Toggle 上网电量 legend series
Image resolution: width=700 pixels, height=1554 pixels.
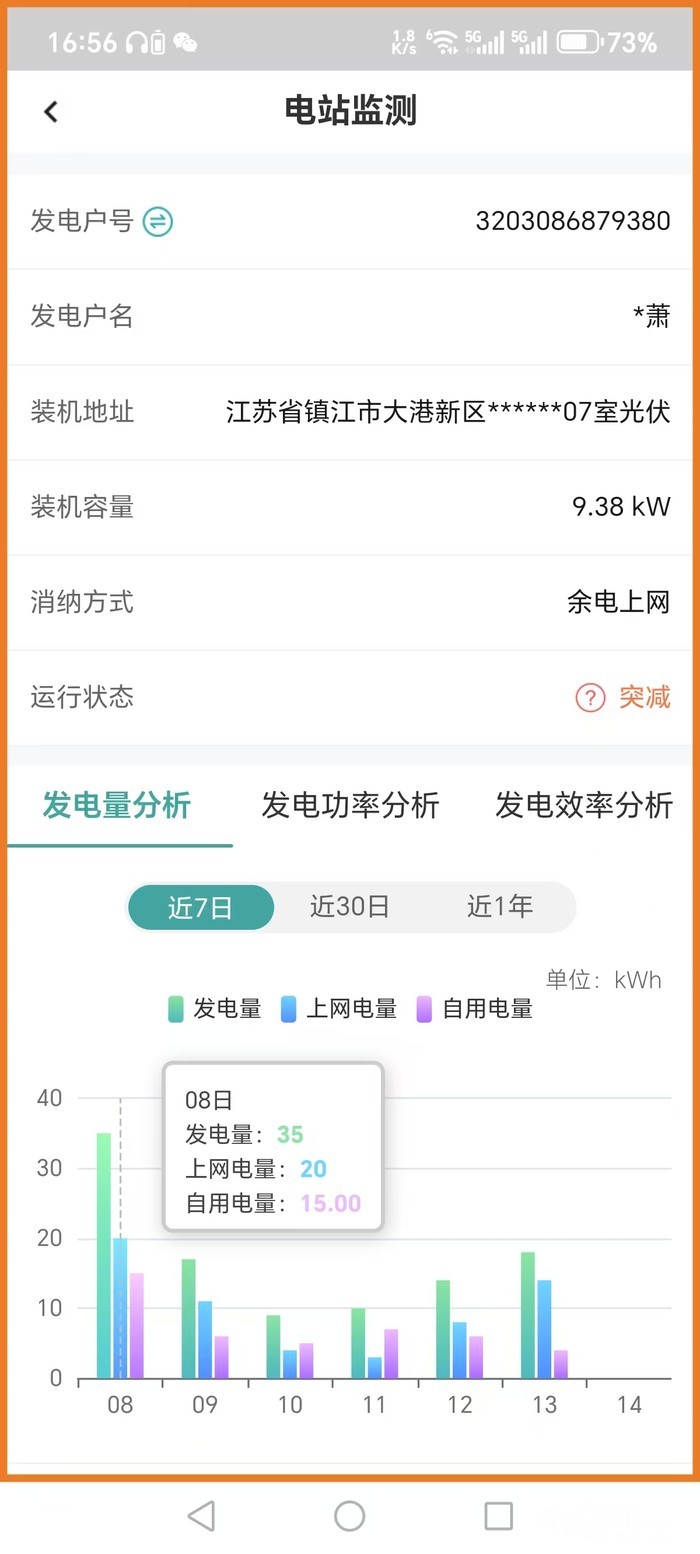click(x=339, y=1009)
